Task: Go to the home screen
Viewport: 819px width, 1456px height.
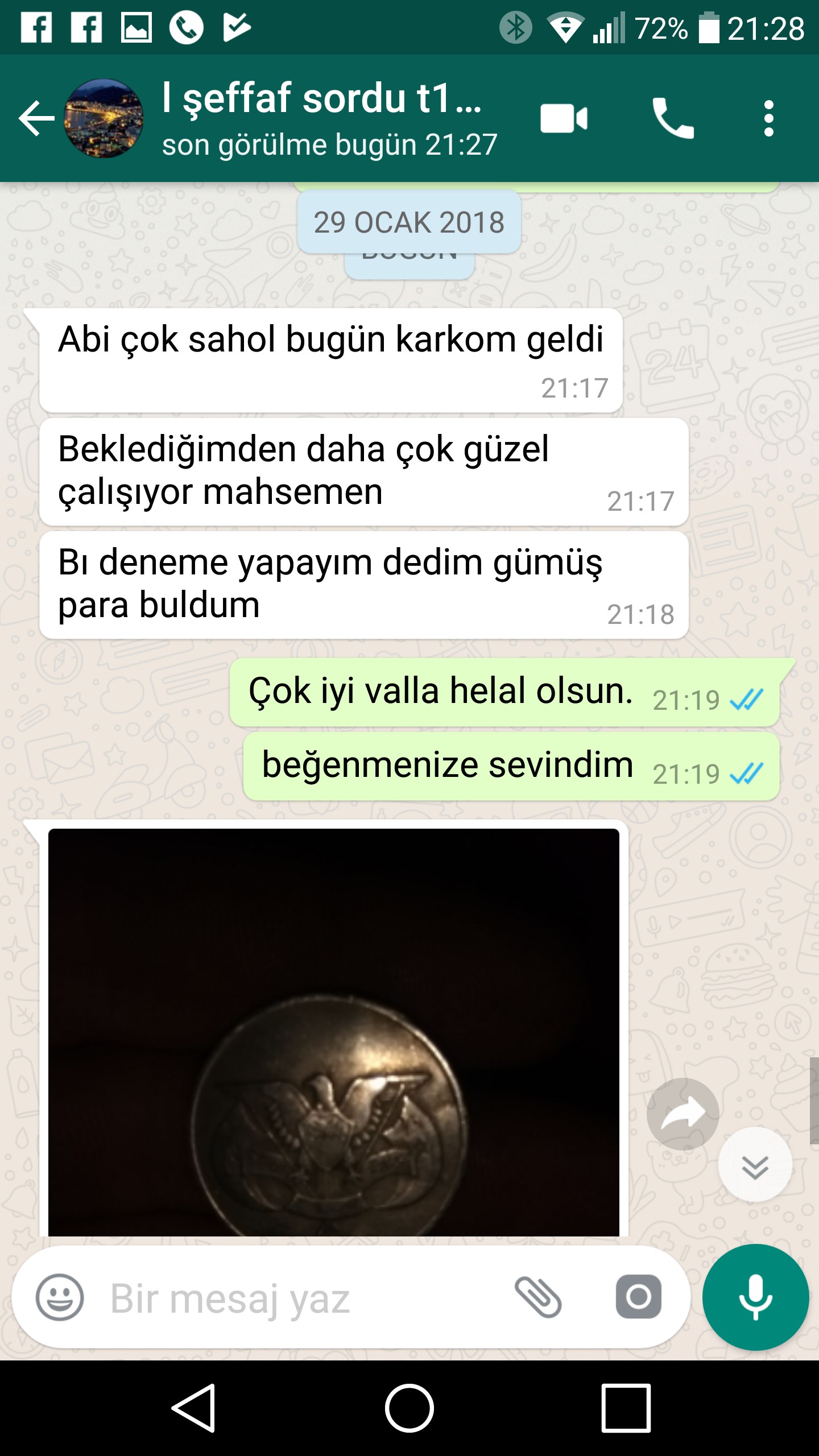Action: [409, 1408]
